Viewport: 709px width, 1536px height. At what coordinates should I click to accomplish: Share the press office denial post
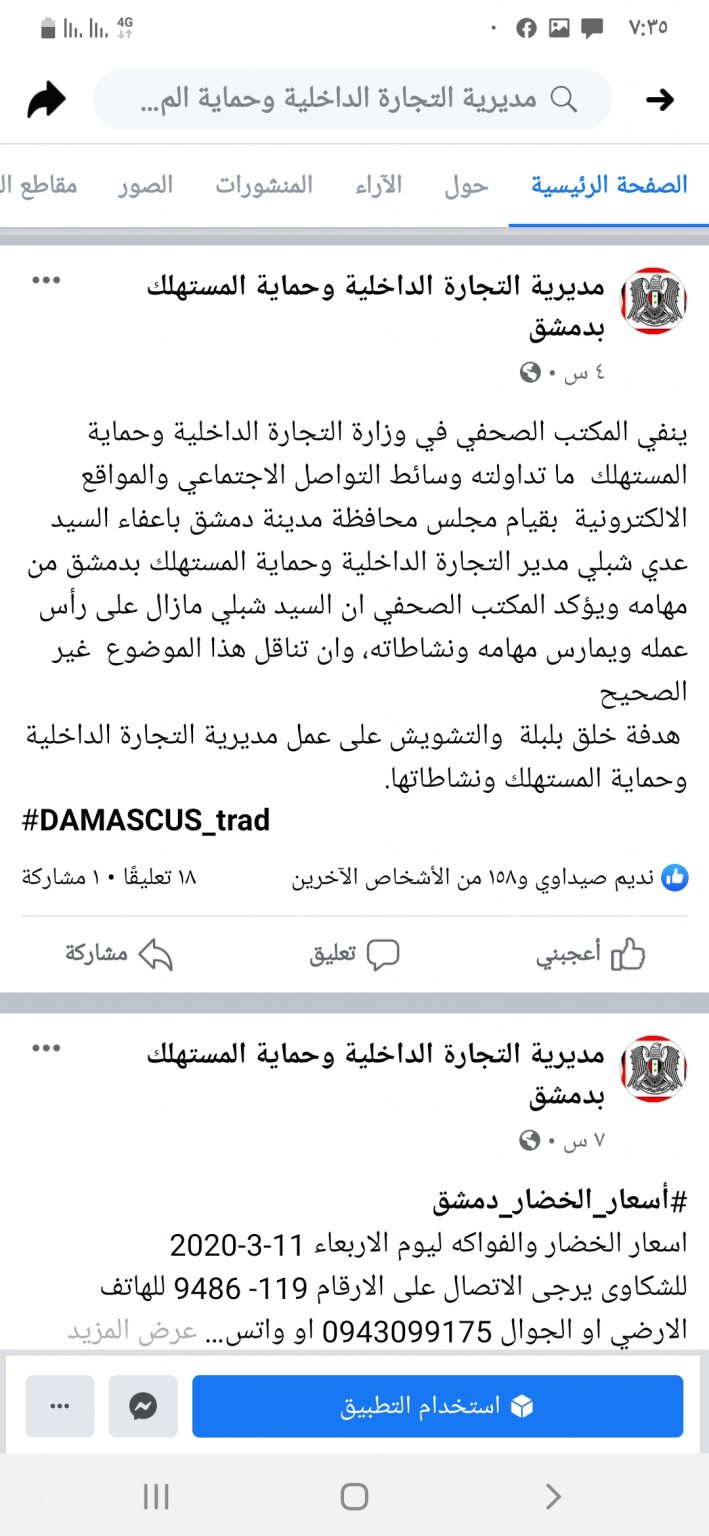[x=120, y=954]
